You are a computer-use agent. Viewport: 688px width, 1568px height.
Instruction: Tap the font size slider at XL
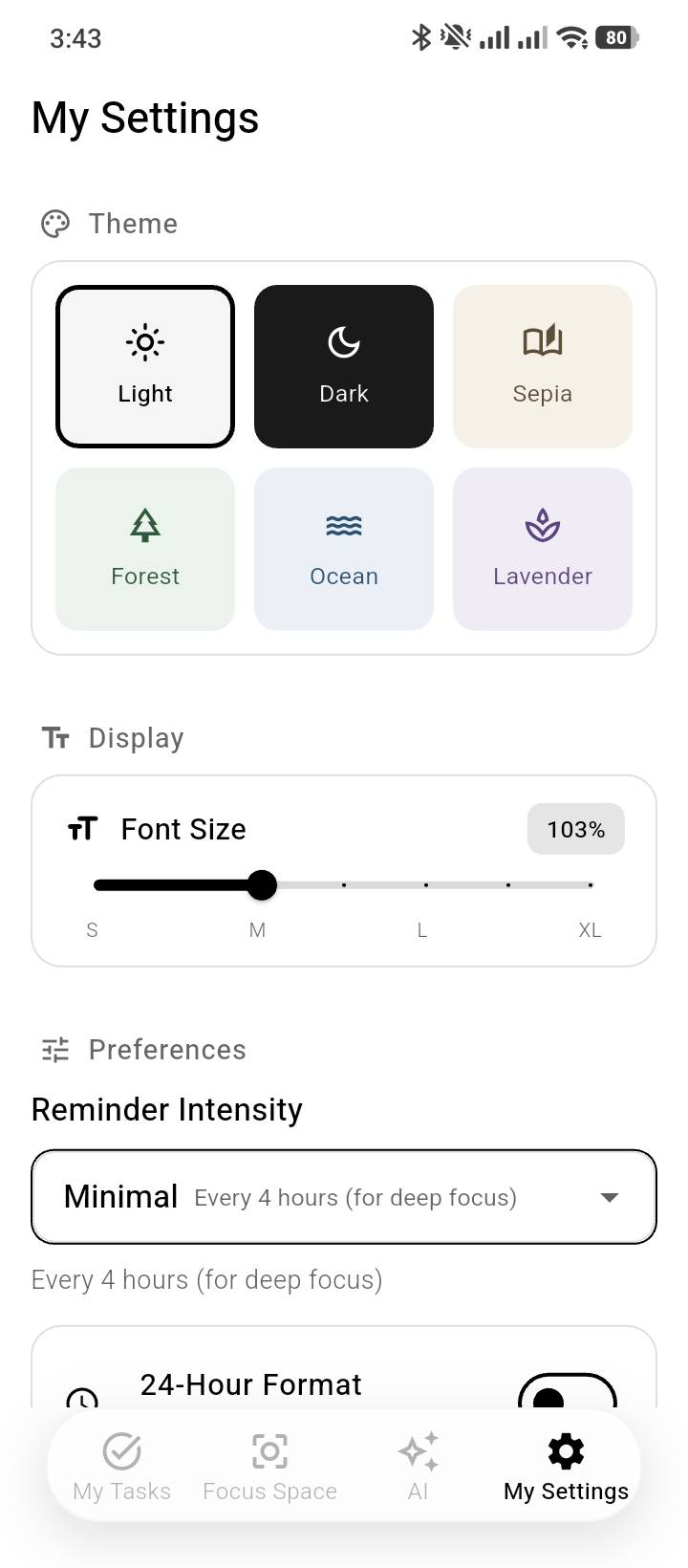click(590, 885)
